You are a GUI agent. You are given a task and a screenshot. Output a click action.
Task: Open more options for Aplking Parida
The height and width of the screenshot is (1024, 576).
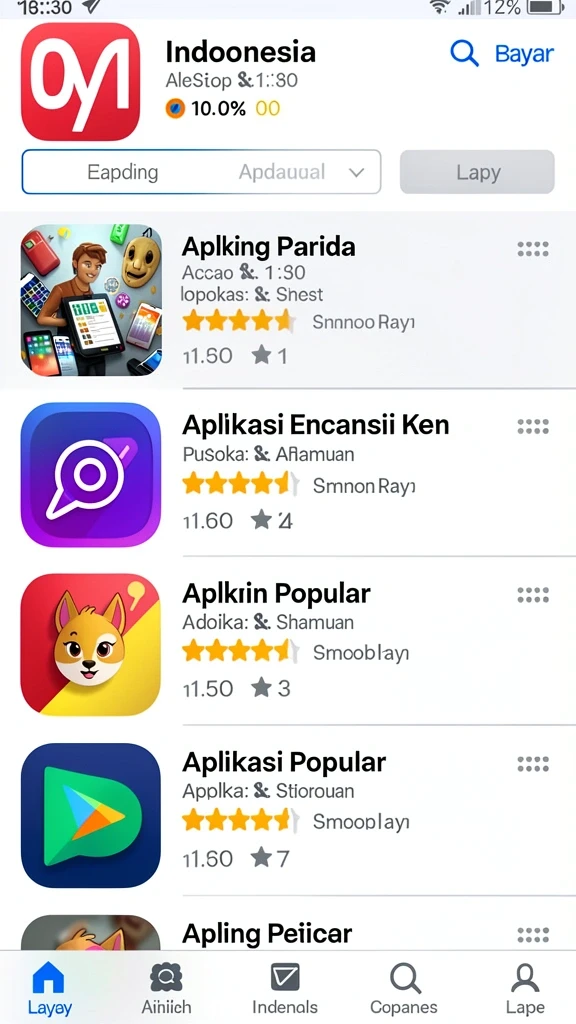pyautogui.click(x=533, y=249)
